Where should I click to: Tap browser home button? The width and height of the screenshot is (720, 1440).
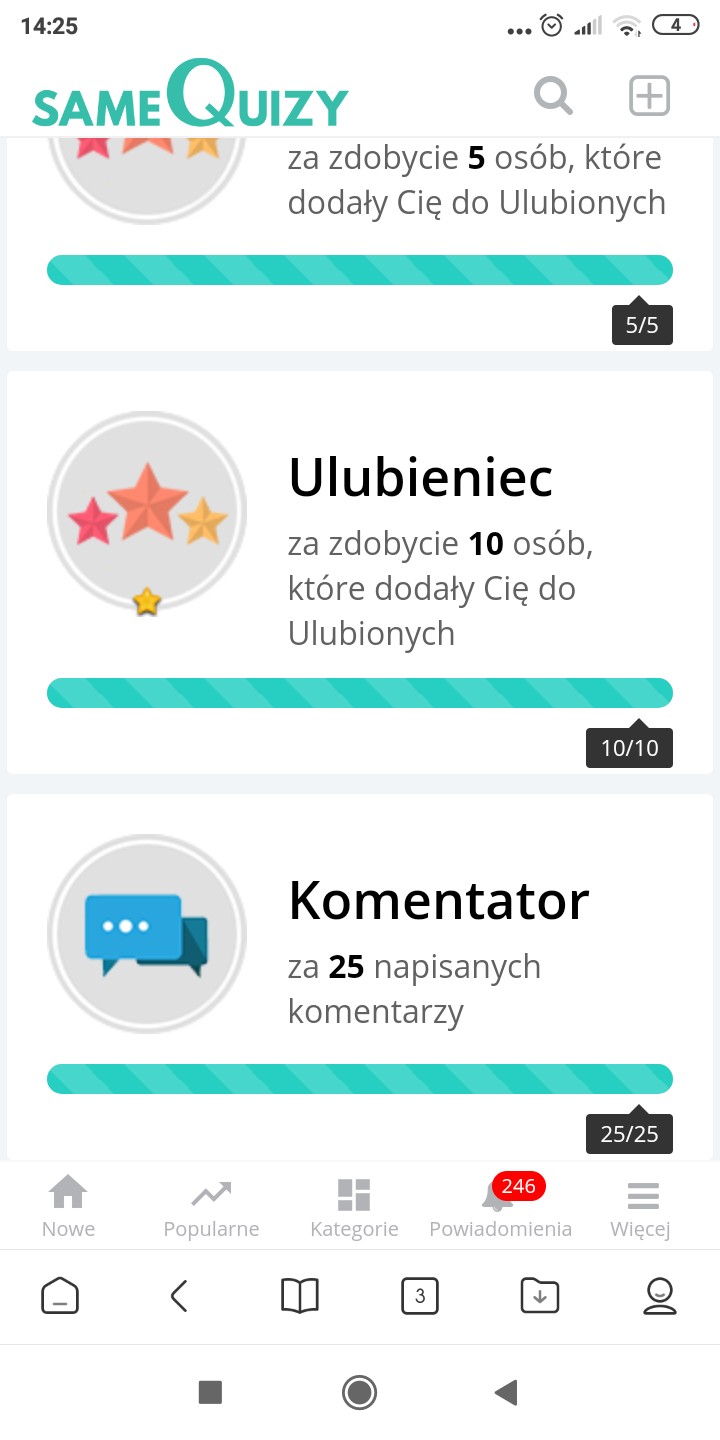[60, 1297]
